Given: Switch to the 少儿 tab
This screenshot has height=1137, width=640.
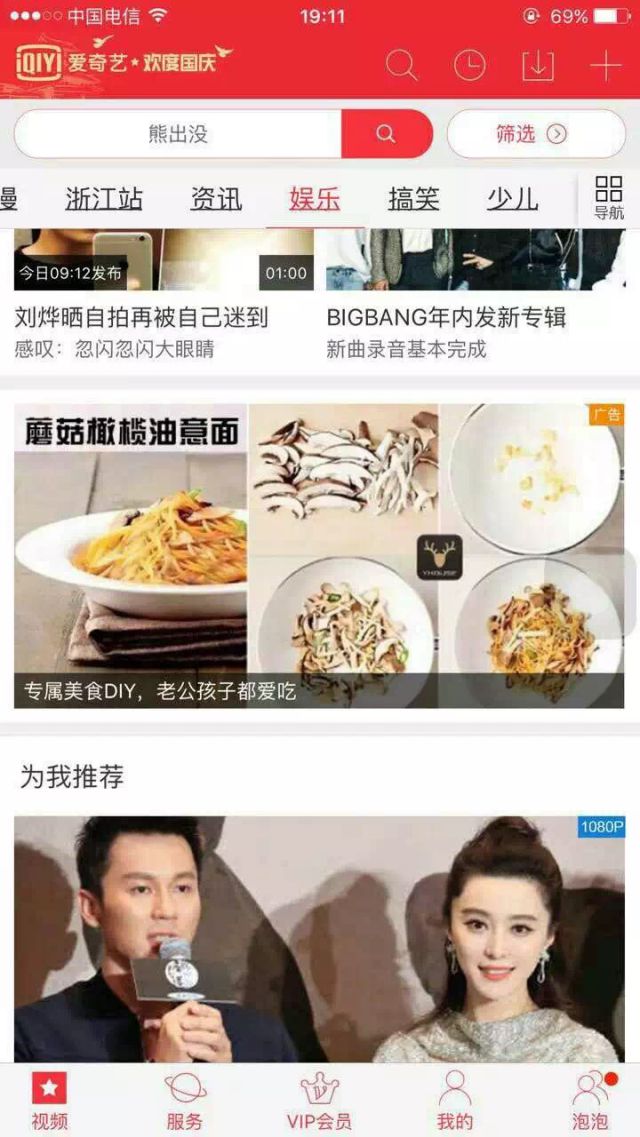Looking at the screenshot, I should [x=512, y=199].
